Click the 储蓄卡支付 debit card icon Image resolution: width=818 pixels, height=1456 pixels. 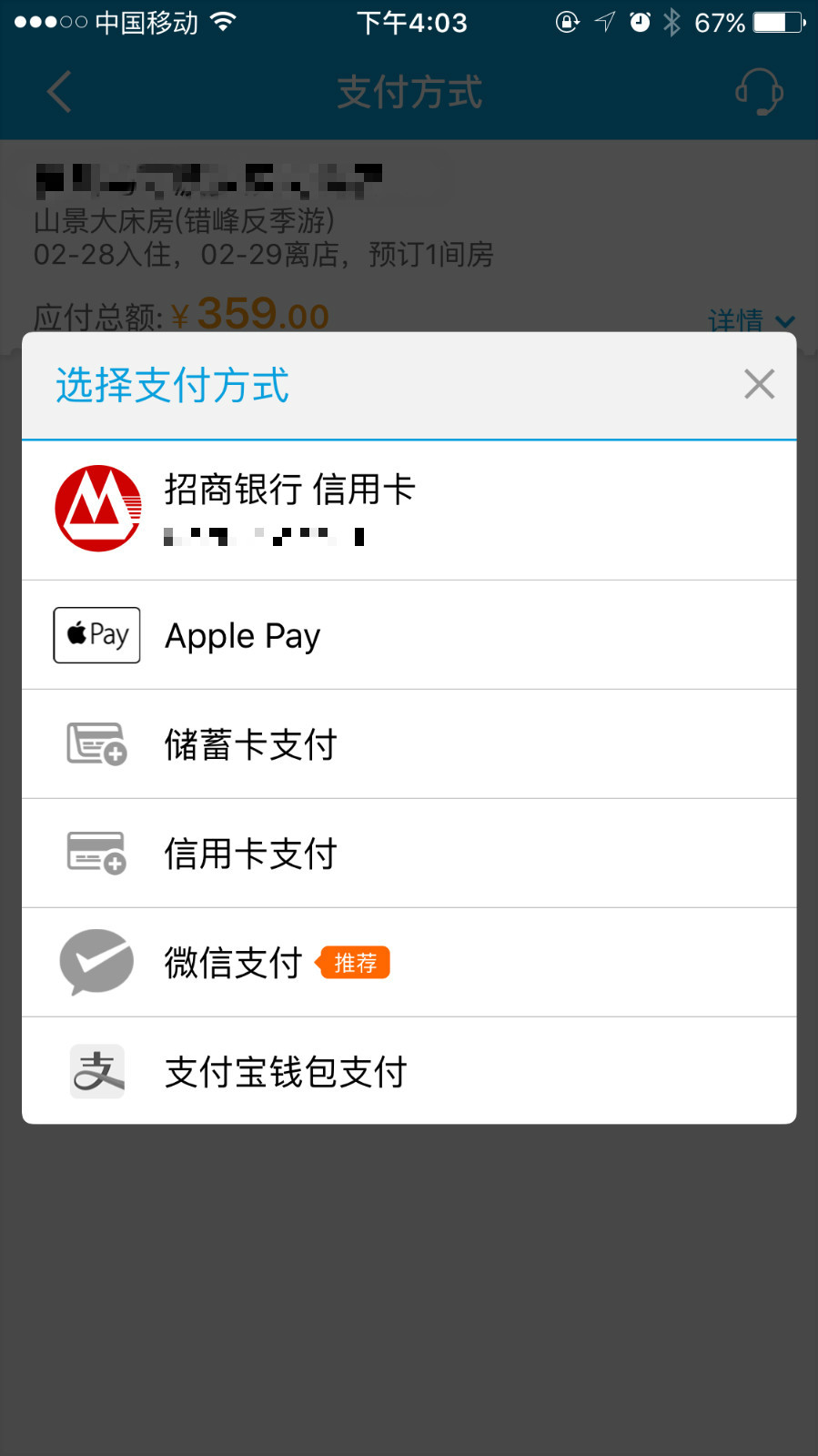pyautogui.click(x=95, y=743)
